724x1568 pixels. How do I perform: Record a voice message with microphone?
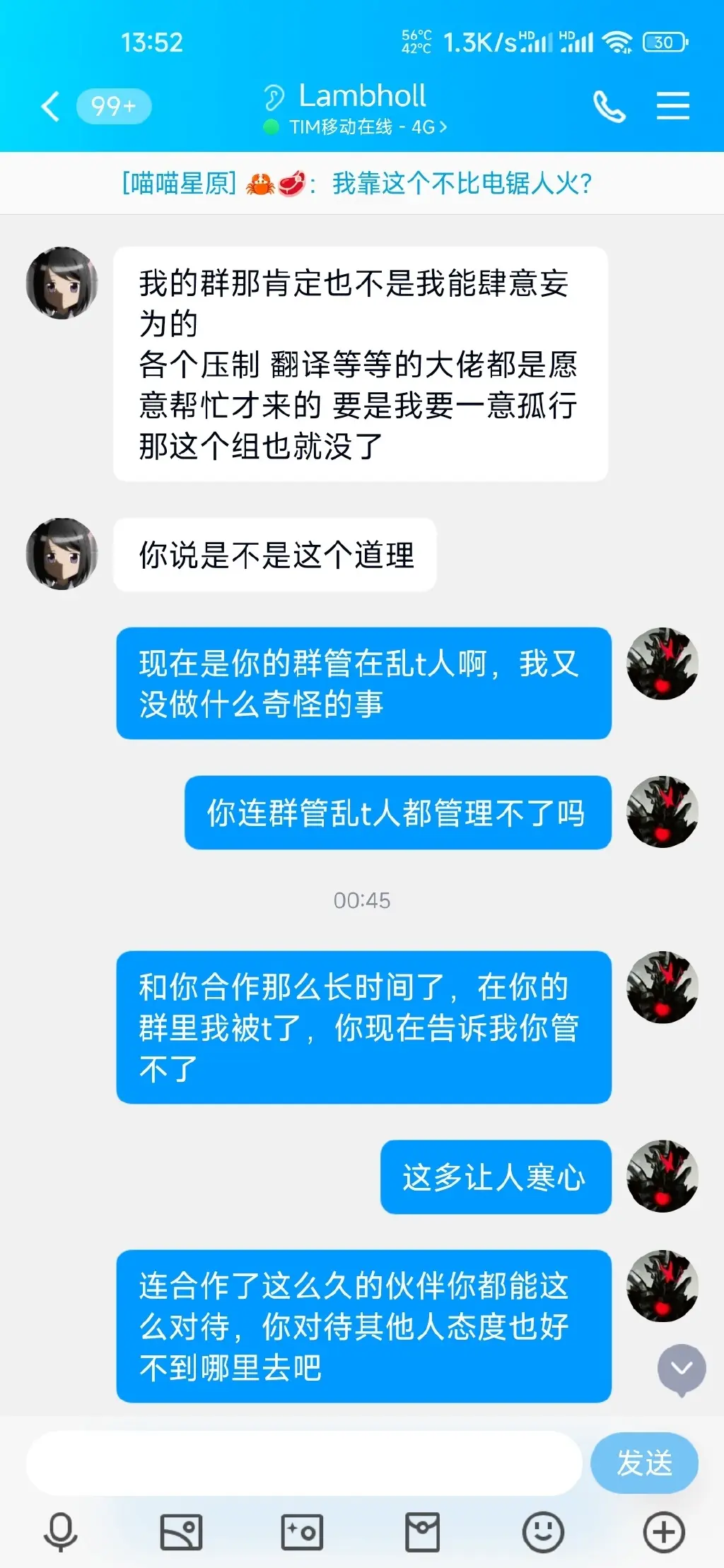coord(61,1532)
